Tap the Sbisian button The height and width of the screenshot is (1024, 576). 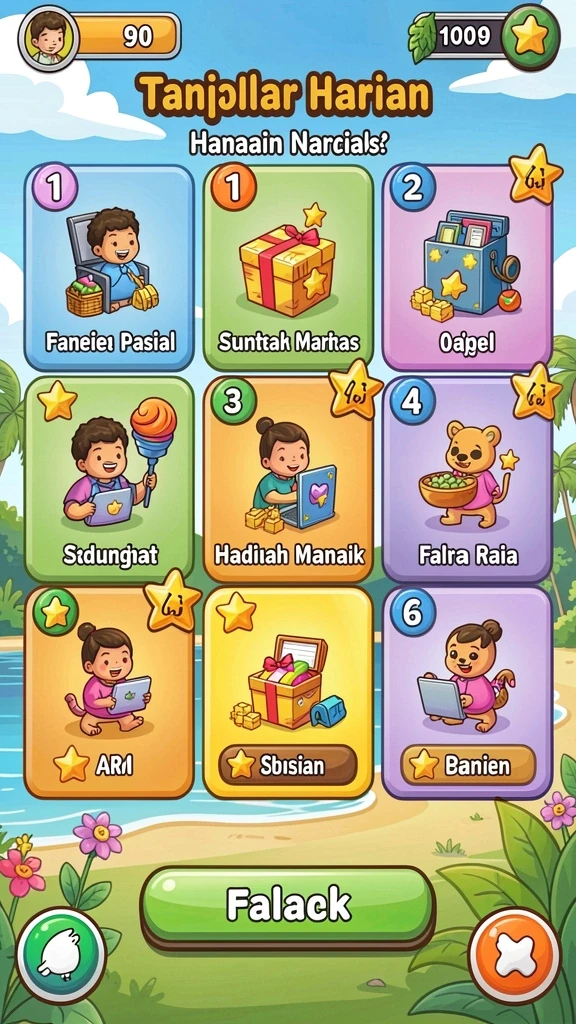[x=288, y=765]
